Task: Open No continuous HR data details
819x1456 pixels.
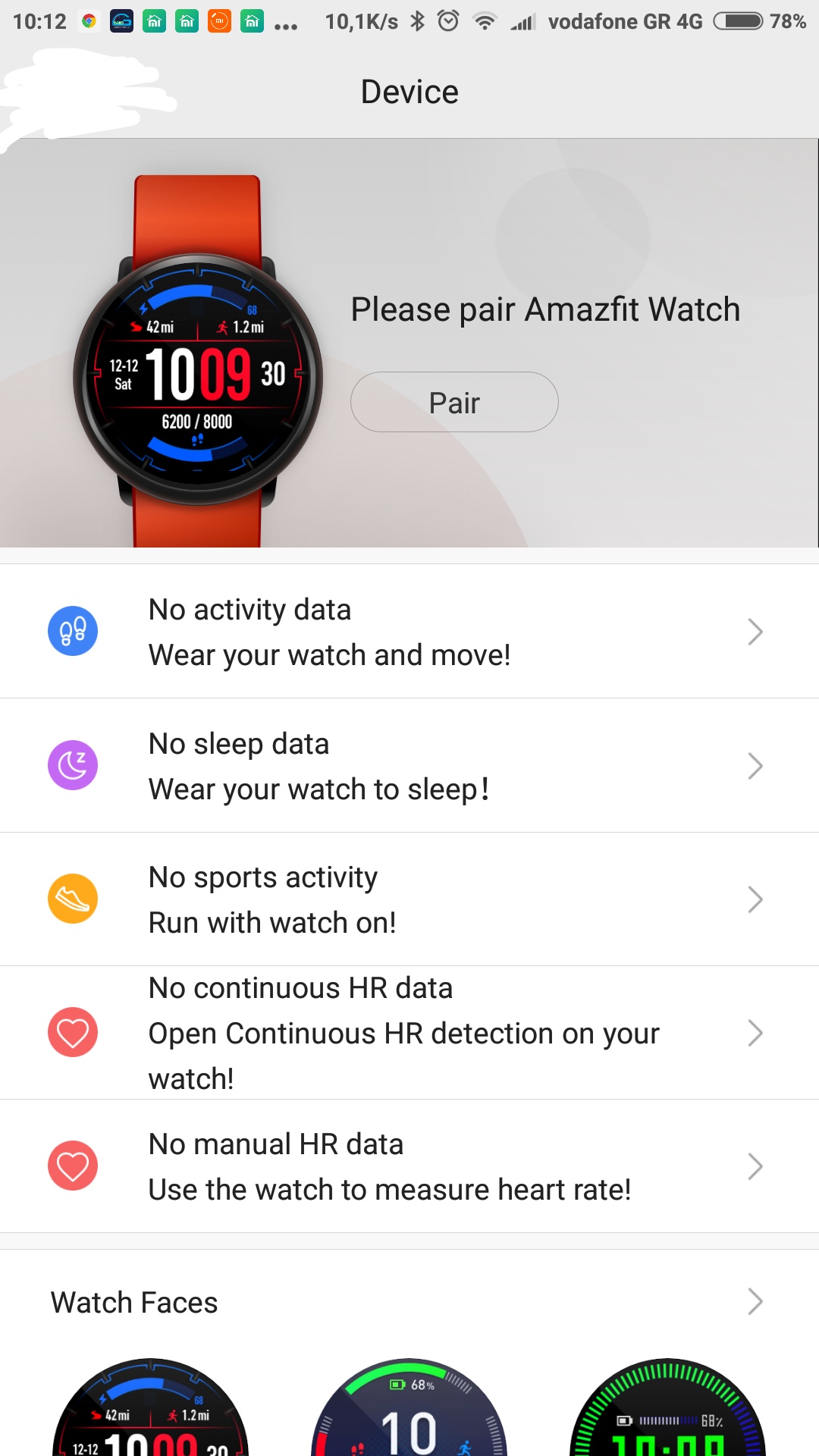Action: click(x=409, y=1032)
